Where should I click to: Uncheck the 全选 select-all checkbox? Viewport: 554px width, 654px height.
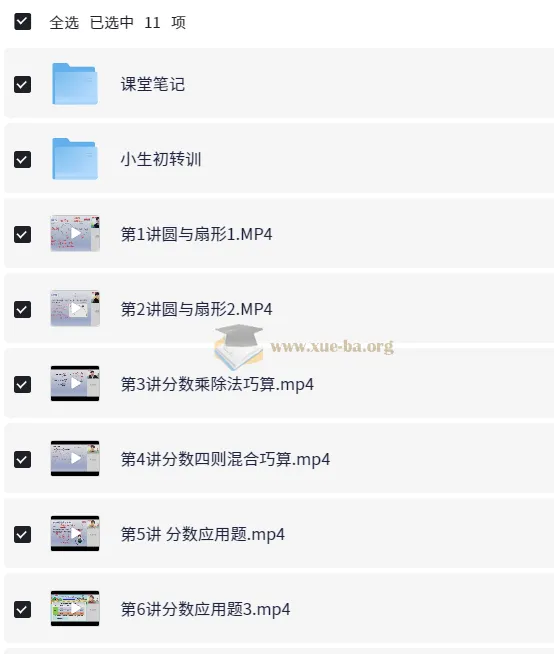point(23,21)
